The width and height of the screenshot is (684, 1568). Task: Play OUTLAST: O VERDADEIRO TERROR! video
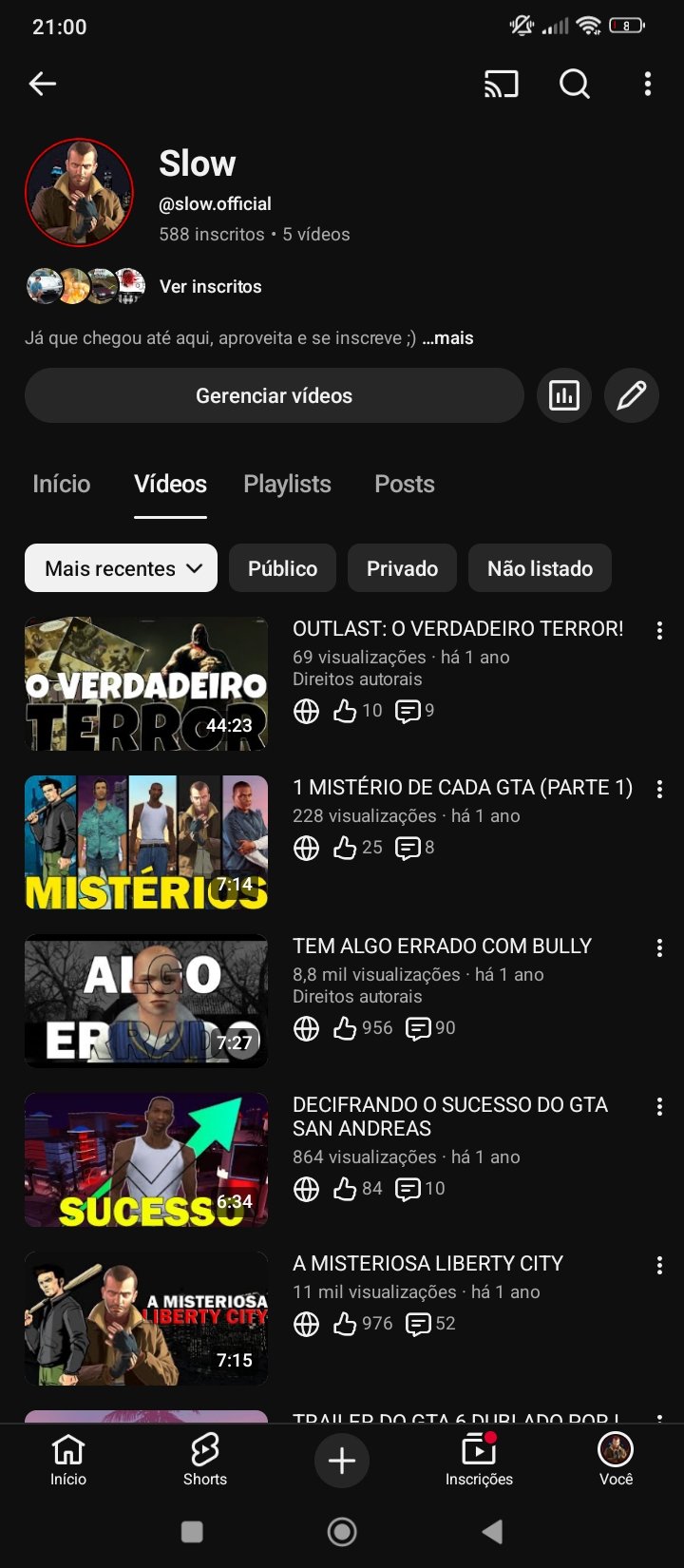[146, 684]
